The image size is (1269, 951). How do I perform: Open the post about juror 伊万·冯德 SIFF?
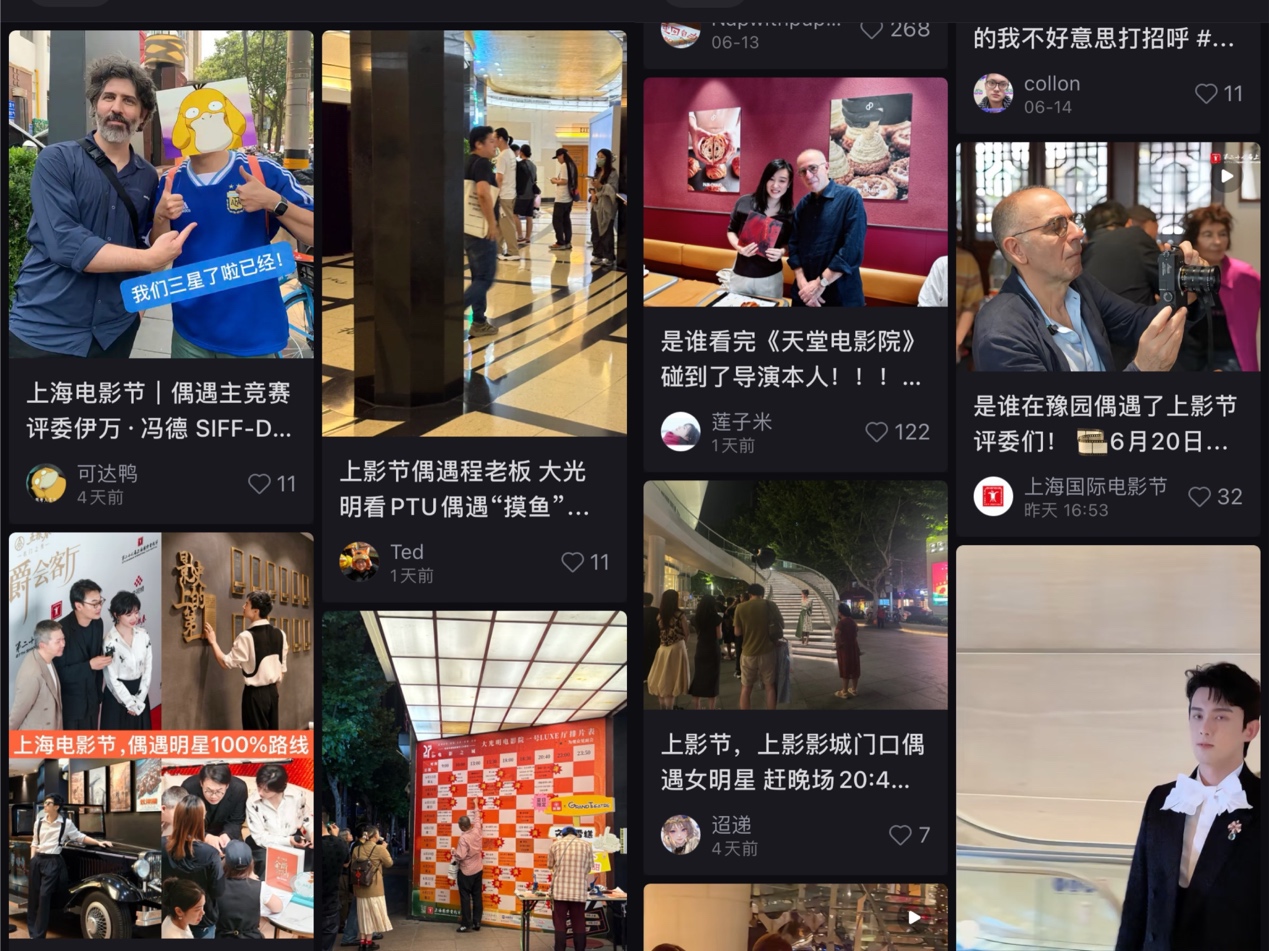(160, 410)
